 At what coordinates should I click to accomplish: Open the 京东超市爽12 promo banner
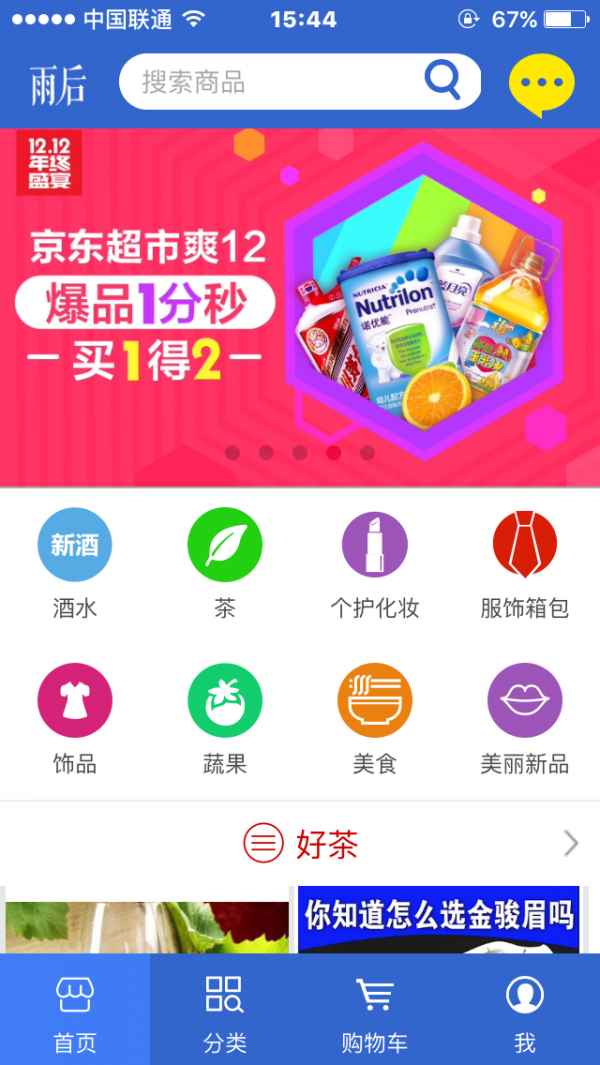pyautogui.click(x=300, y=300)
